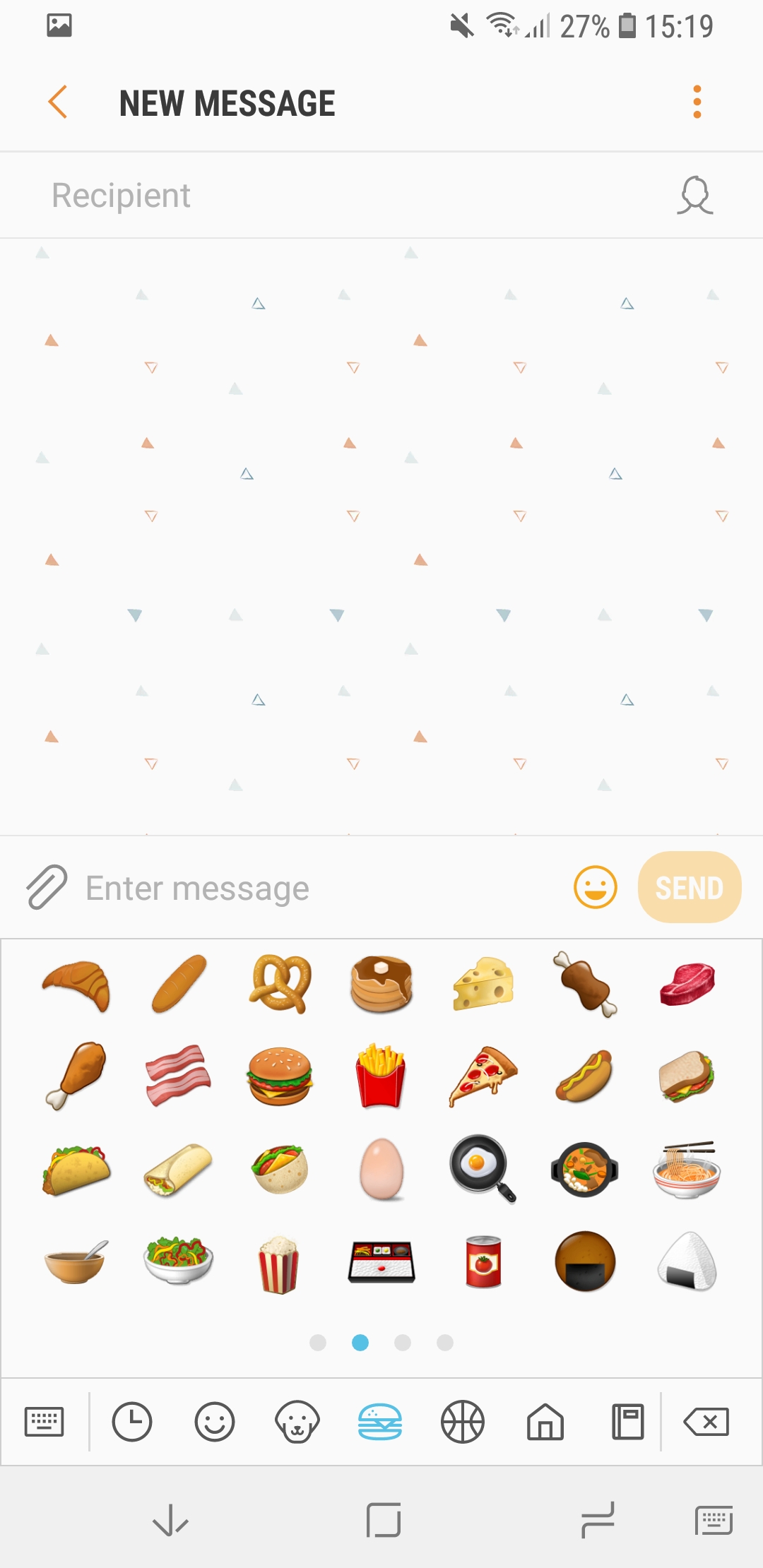Choose the french fries emoji
Viewport: 763px width, 1568px height.
(x=381, y=1076)
